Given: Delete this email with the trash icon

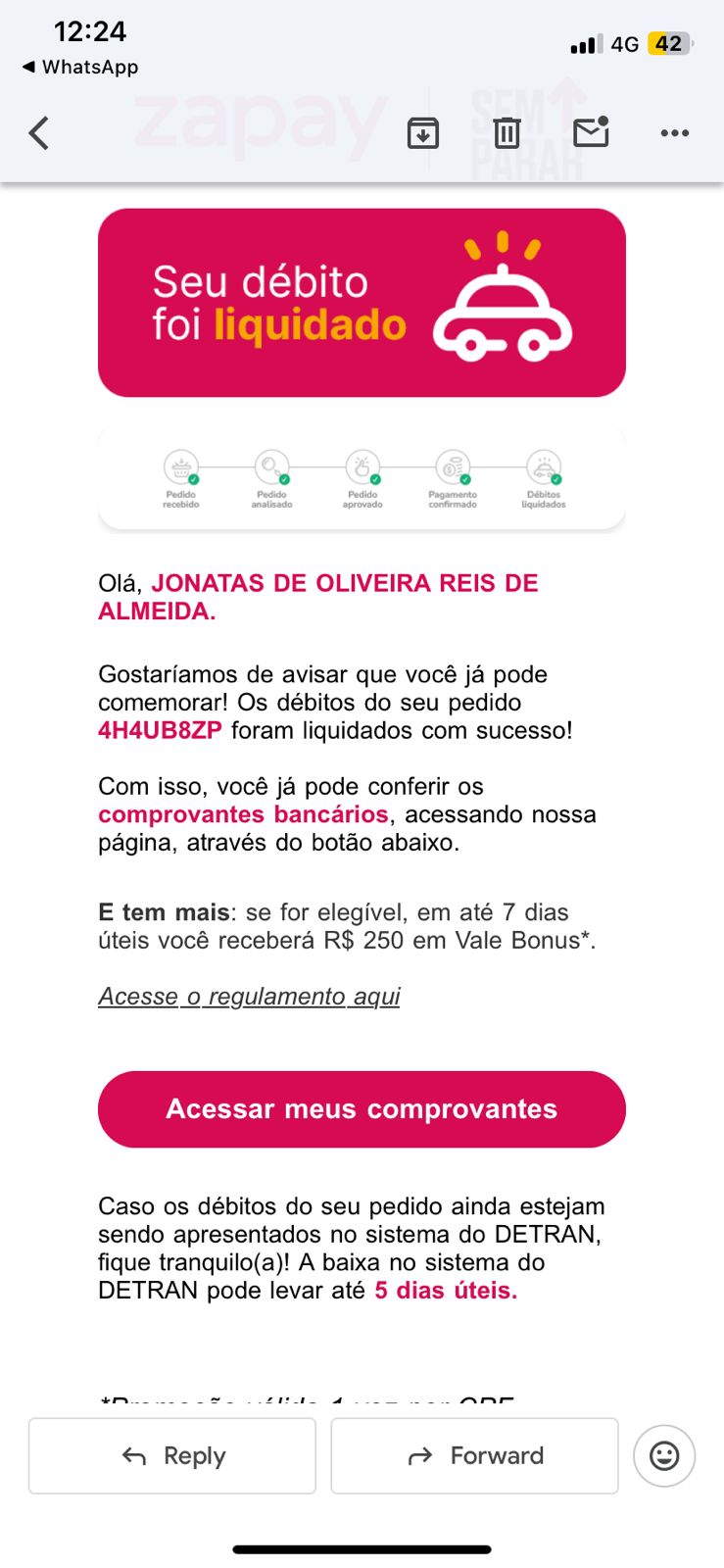Looking at the screenshot, I should (507, 132).
